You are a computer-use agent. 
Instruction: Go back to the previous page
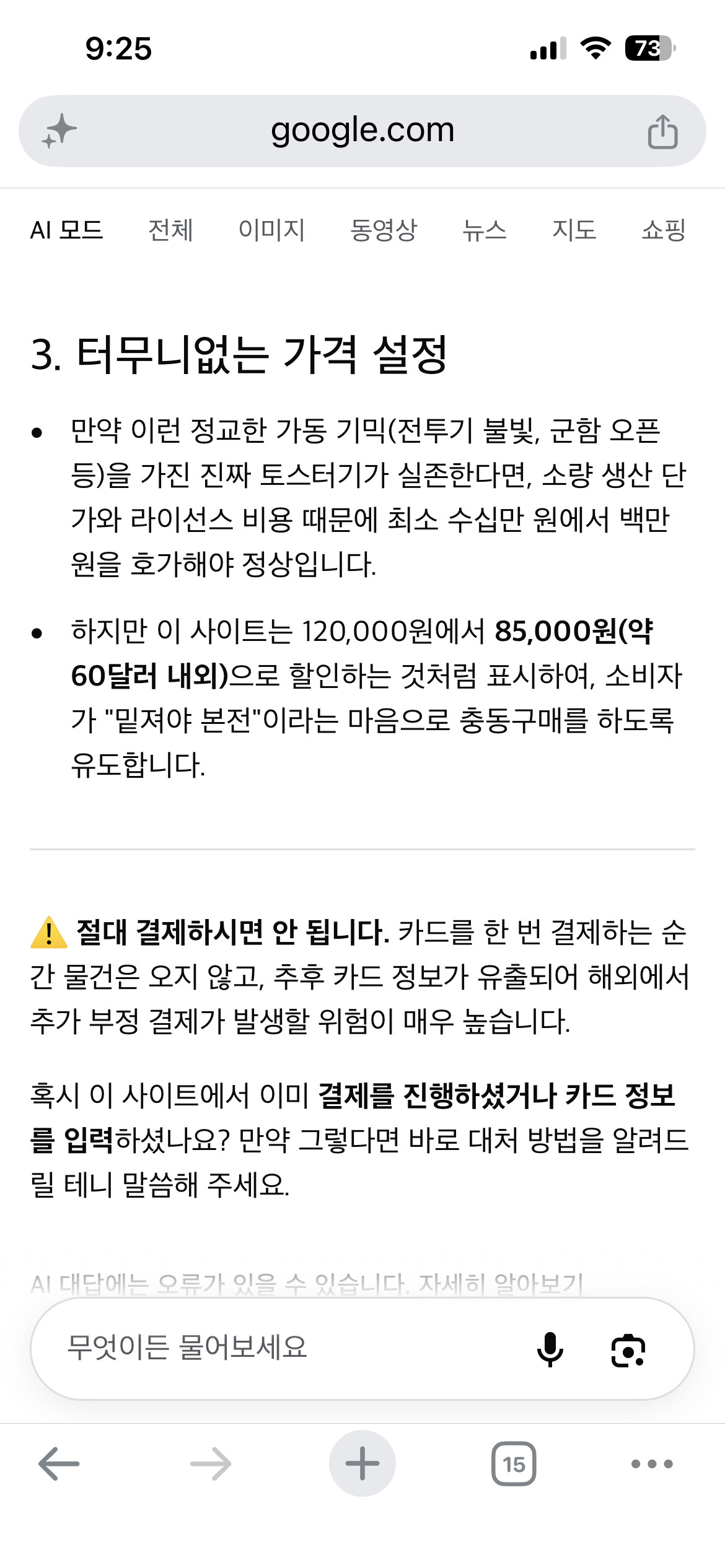(59, 1464)
